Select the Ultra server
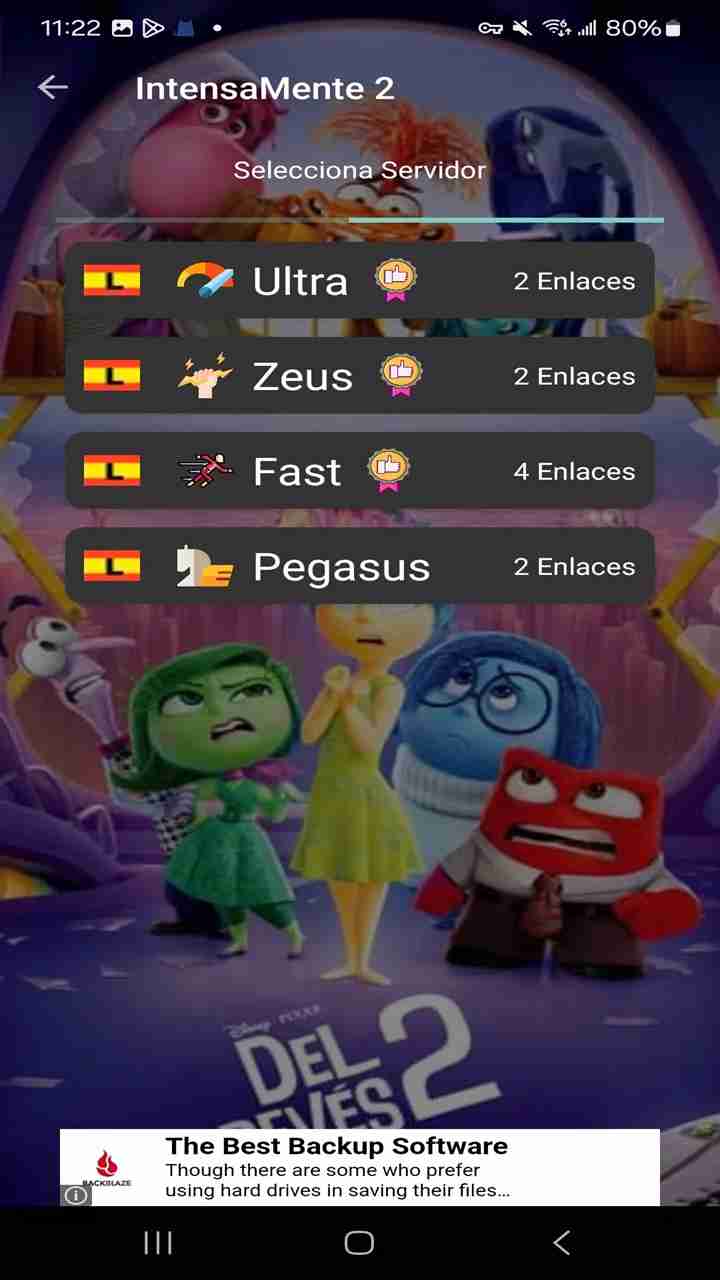The image size is (720, 1280). [x=359, y=281]
